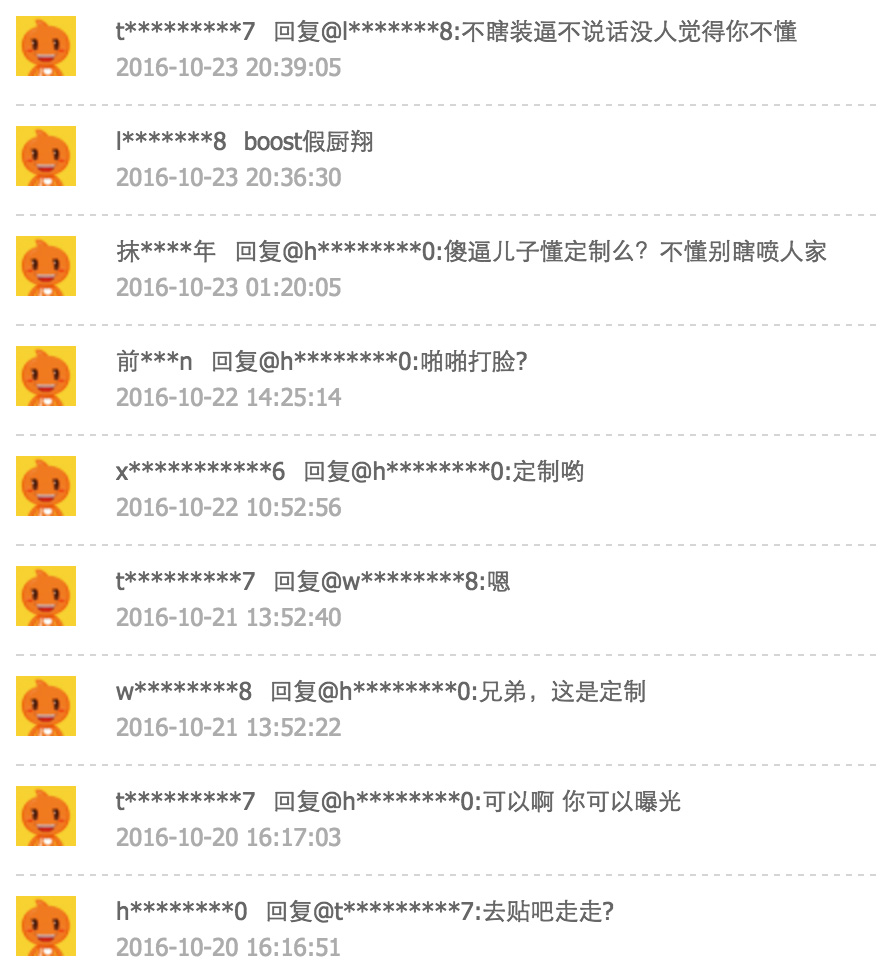Tap the comment 可以啊 你可以曝光

pyautogui.click(x=582, y=802)
